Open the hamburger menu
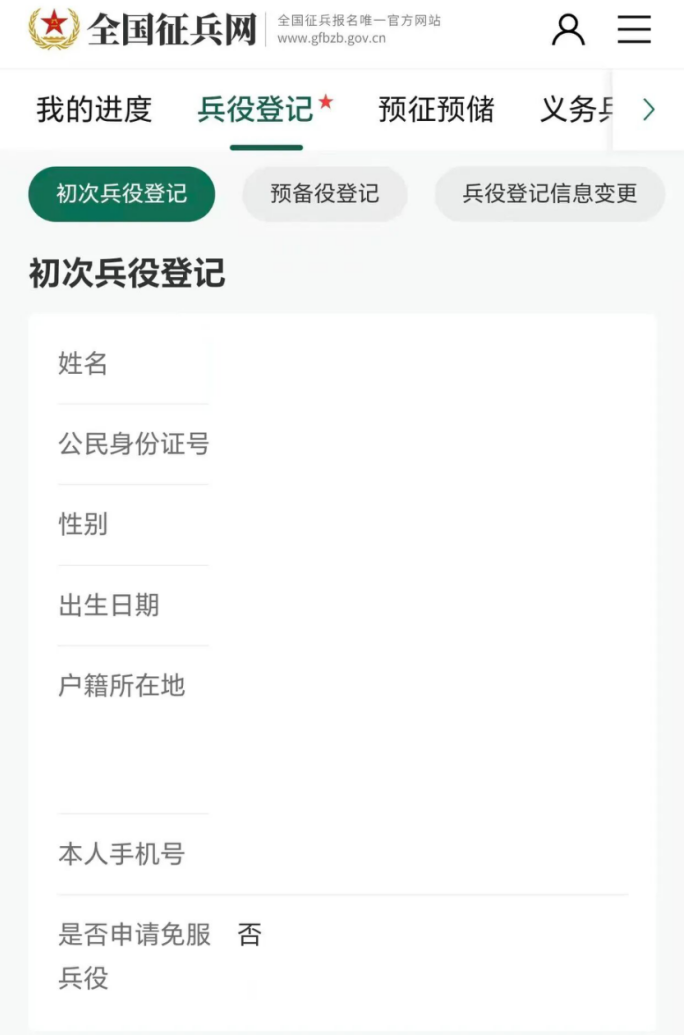 click(634, 30)
